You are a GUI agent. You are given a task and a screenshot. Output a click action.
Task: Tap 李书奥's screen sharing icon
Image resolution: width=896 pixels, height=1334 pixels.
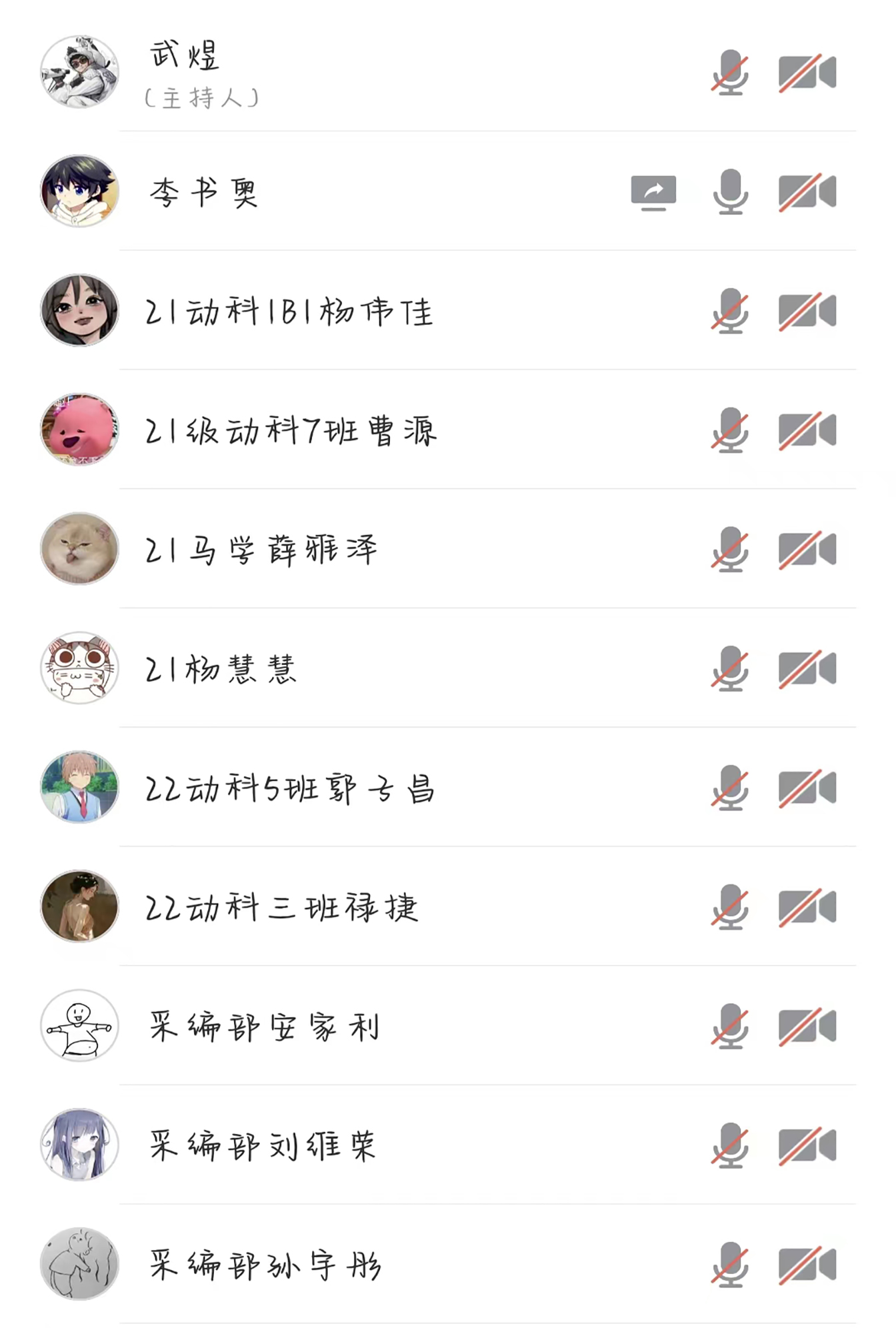pyautogui.click(x=653, y=193)
